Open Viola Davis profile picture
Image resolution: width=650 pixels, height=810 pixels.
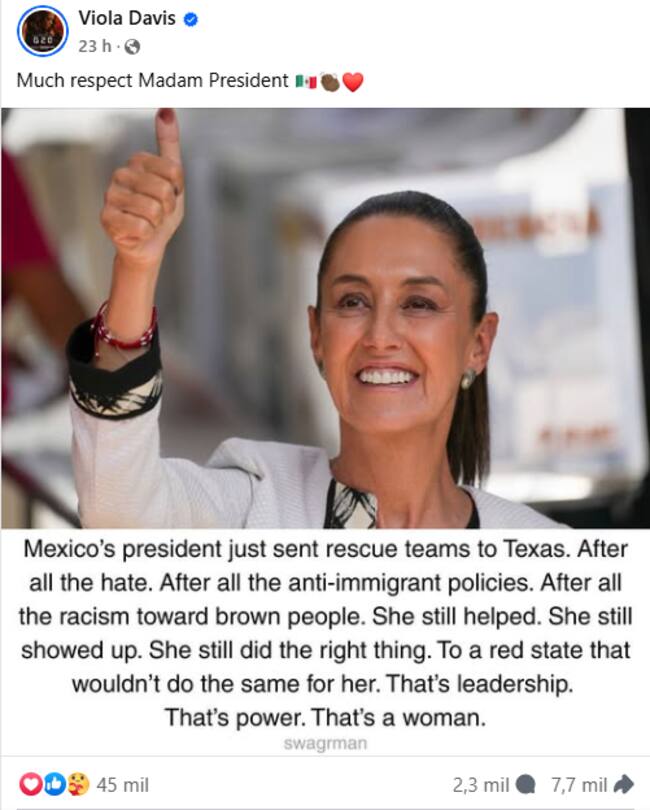(x=42, y=30)
